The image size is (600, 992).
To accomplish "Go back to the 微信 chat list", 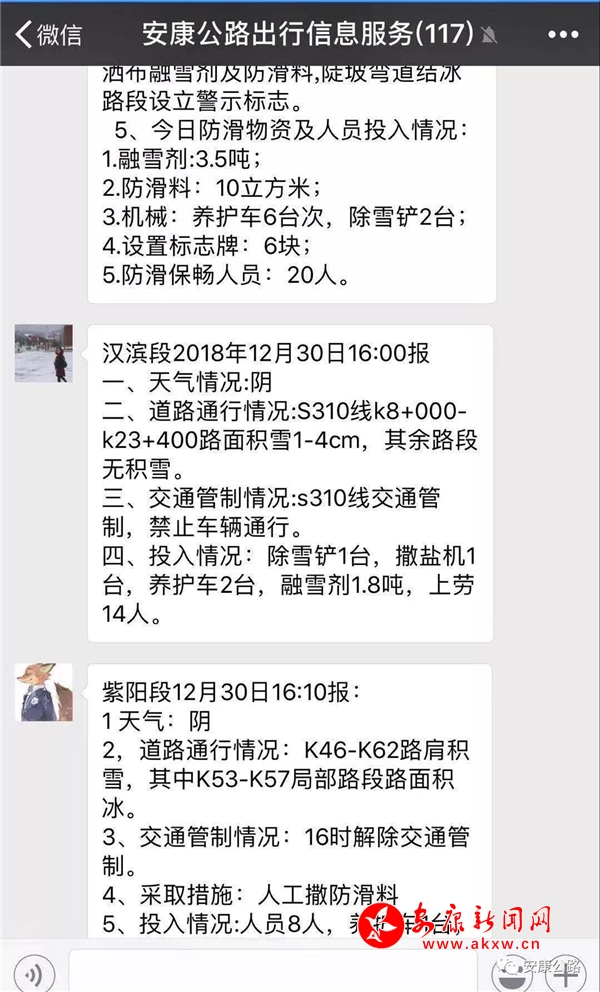I will tap(48, 34).
